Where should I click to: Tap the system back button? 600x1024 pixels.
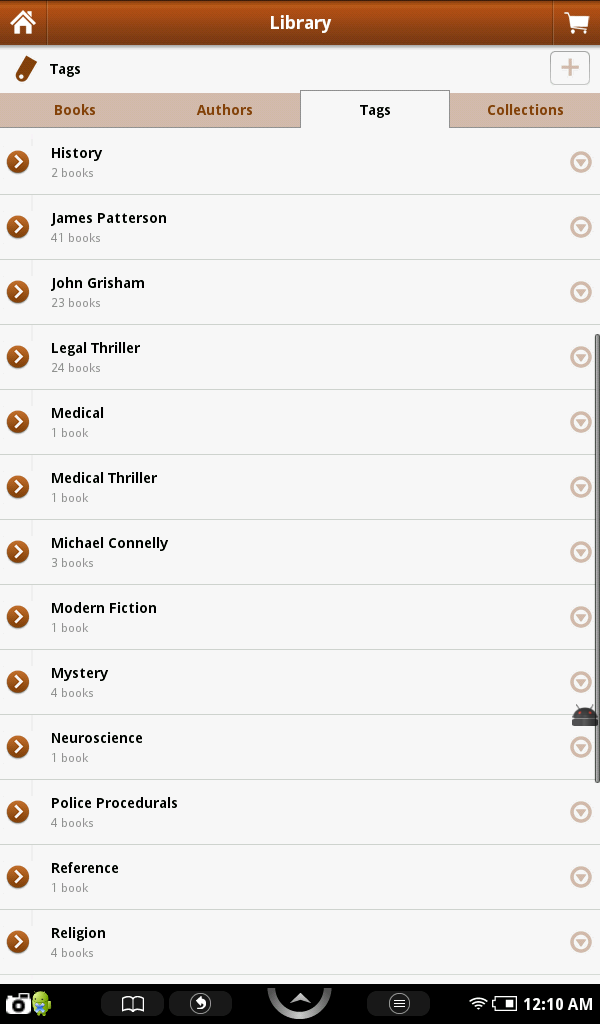(201, 1003)
